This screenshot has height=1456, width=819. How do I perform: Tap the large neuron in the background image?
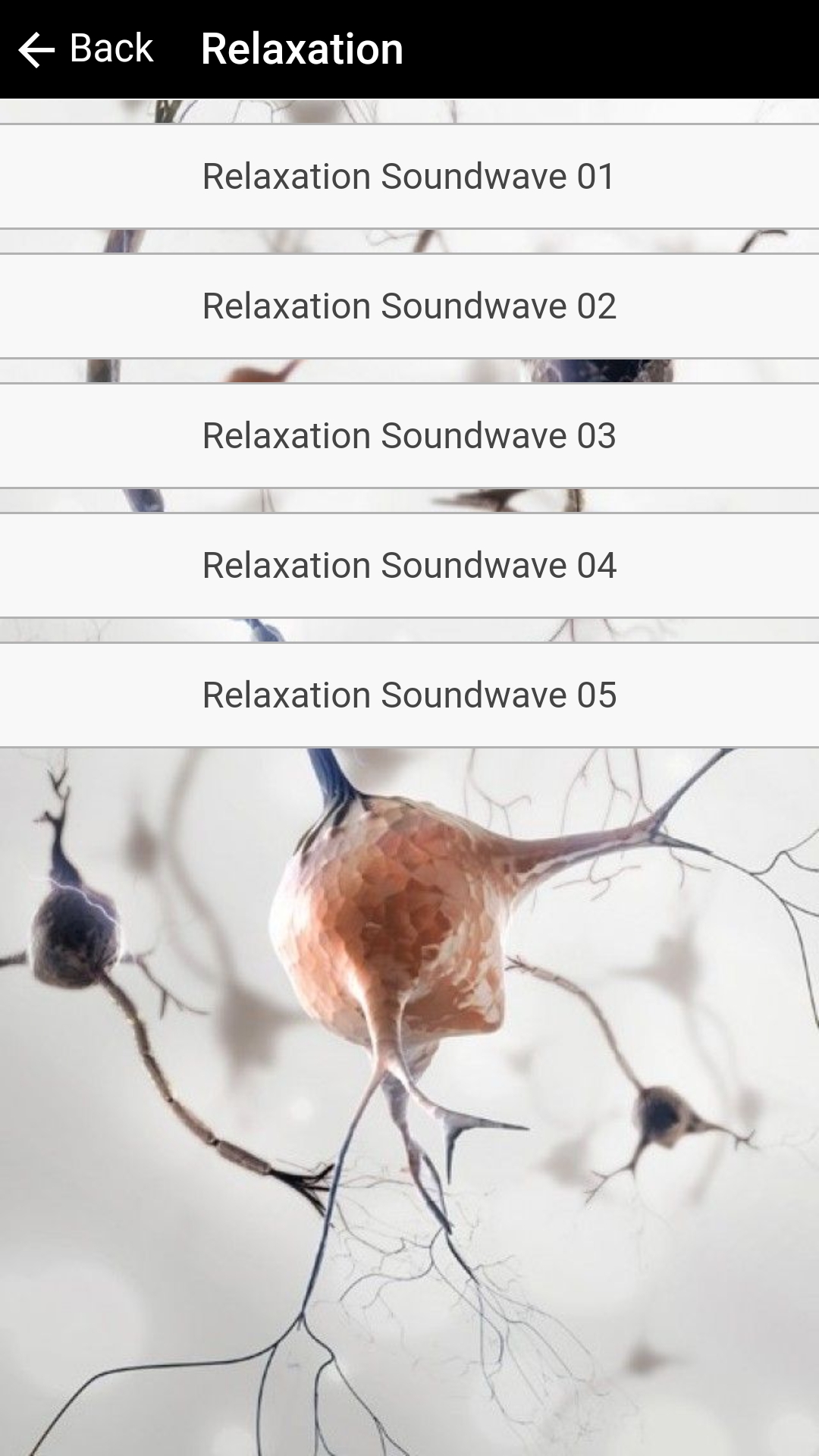click(394, 933)
